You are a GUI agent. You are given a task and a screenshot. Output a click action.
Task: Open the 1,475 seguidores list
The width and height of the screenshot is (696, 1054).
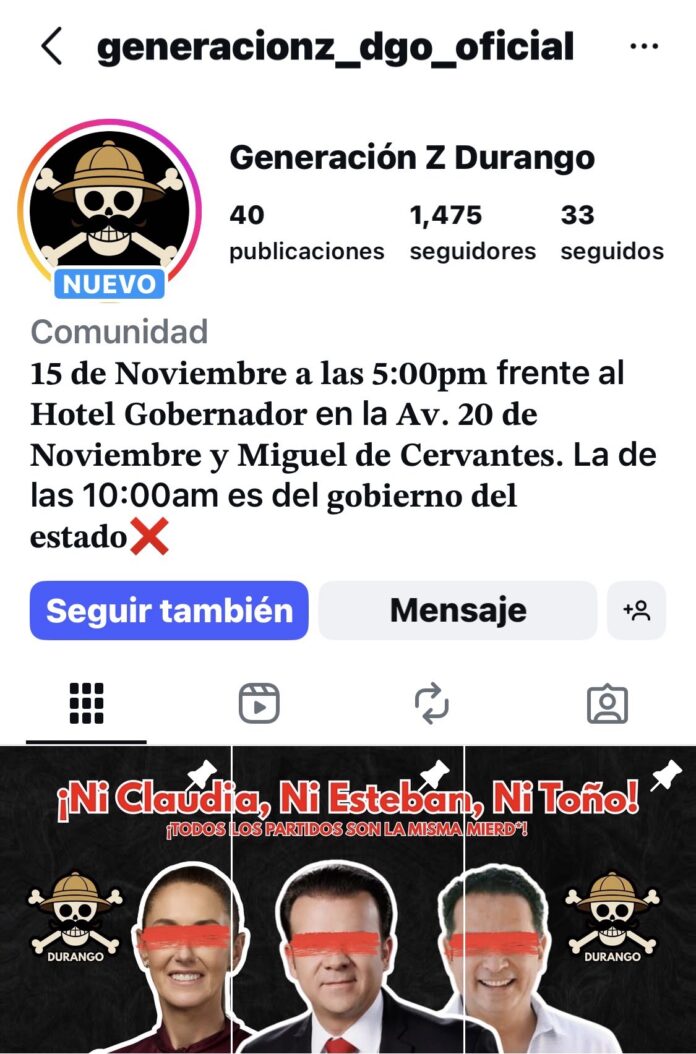click(x=472, y=232)
